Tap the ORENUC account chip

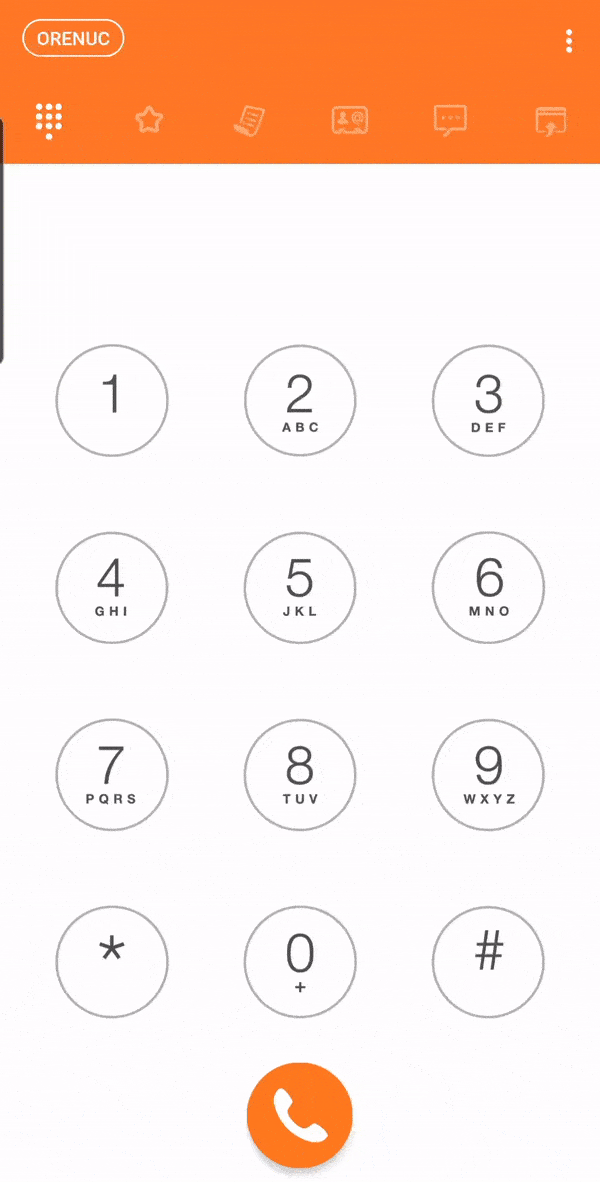73,38
